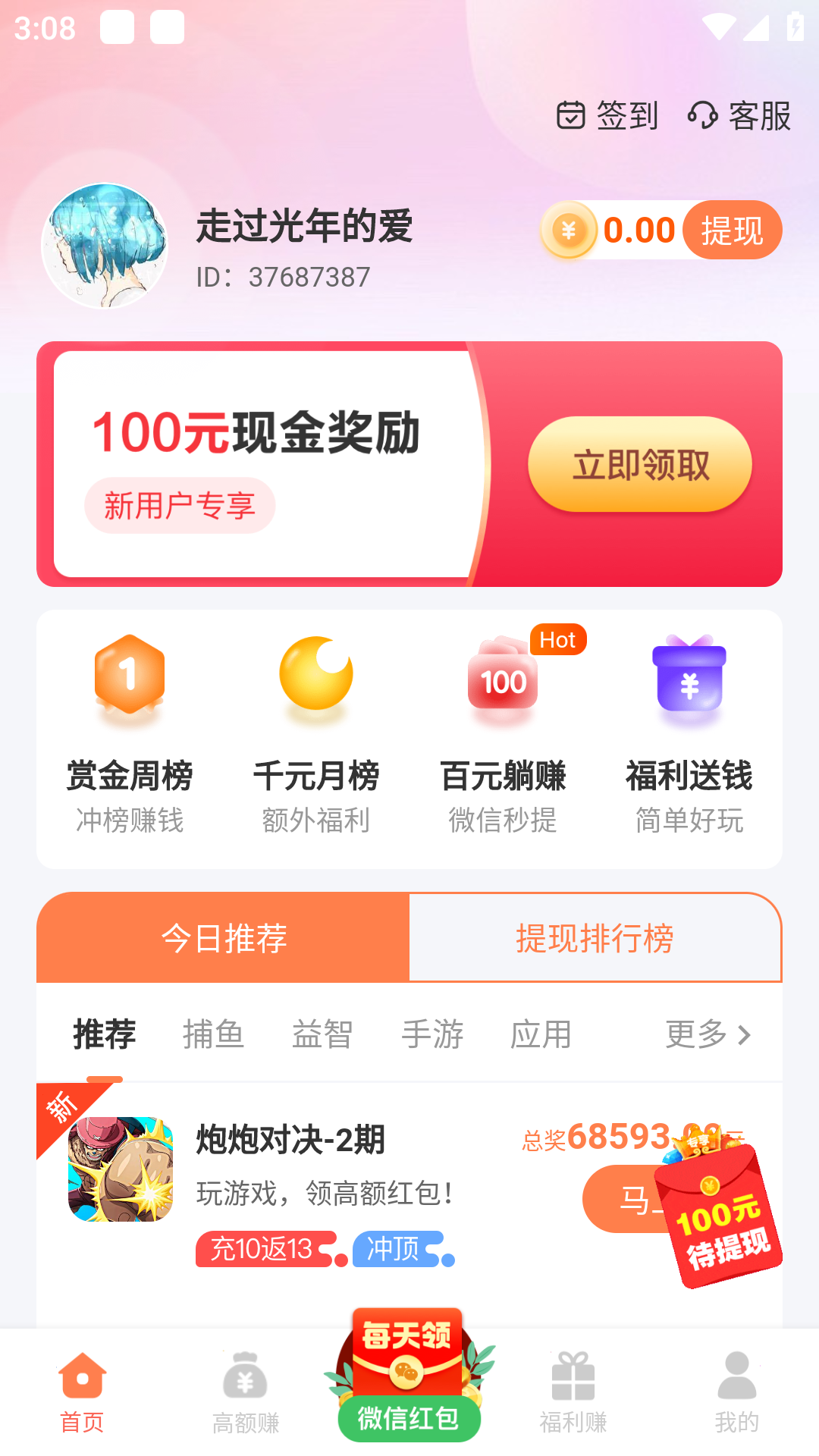Tap the gold coin balance icon
The image size is (819, 1456).
coord(569,230)
